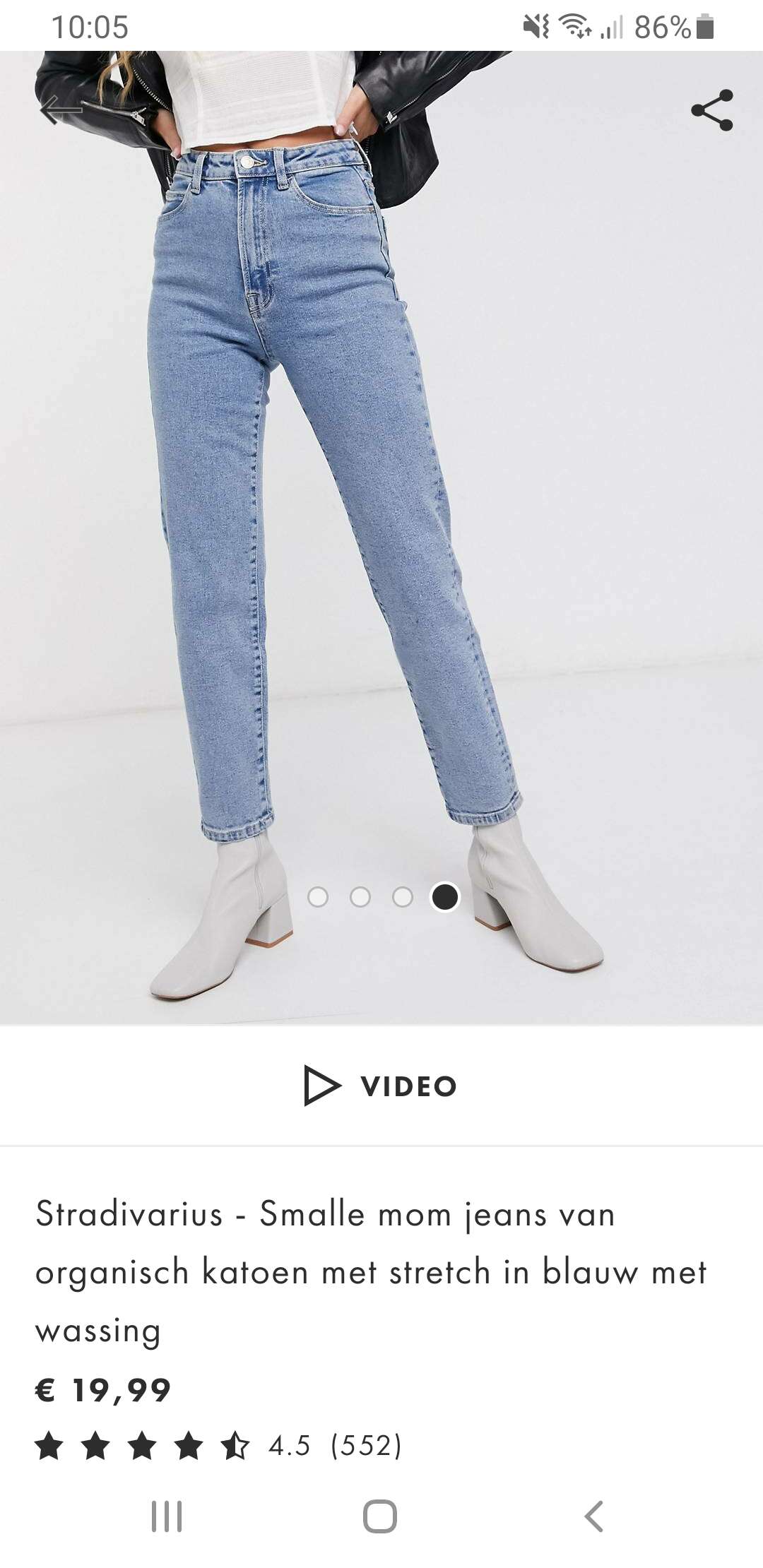Viewport: 763px width, 1568px height.
Task: Open the 4.5 star reviews (552)
Action: (x=218, y=1446)
